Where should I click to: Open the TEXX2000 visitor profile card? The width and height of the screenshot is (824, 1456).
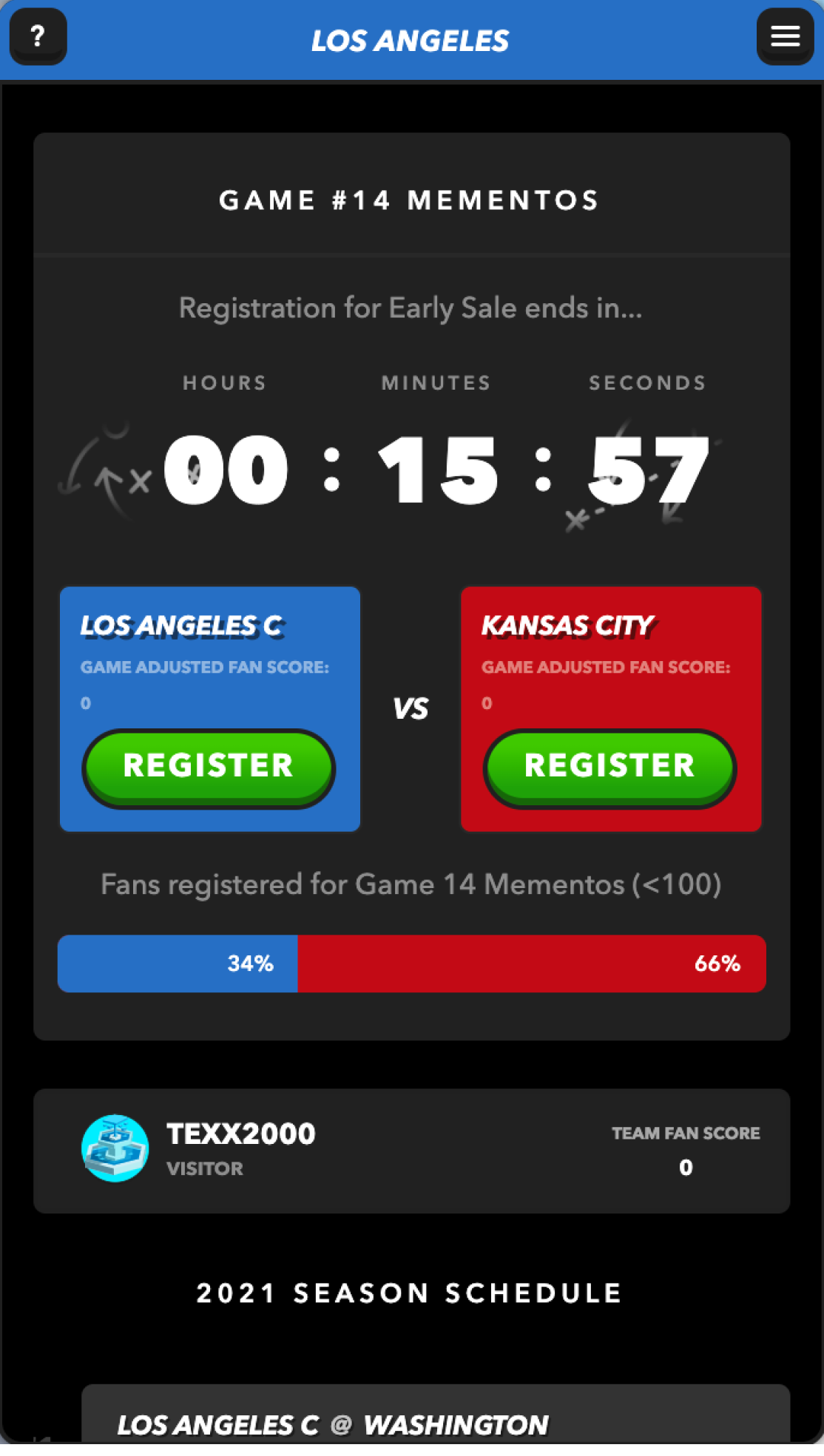tap(411, 1150)
